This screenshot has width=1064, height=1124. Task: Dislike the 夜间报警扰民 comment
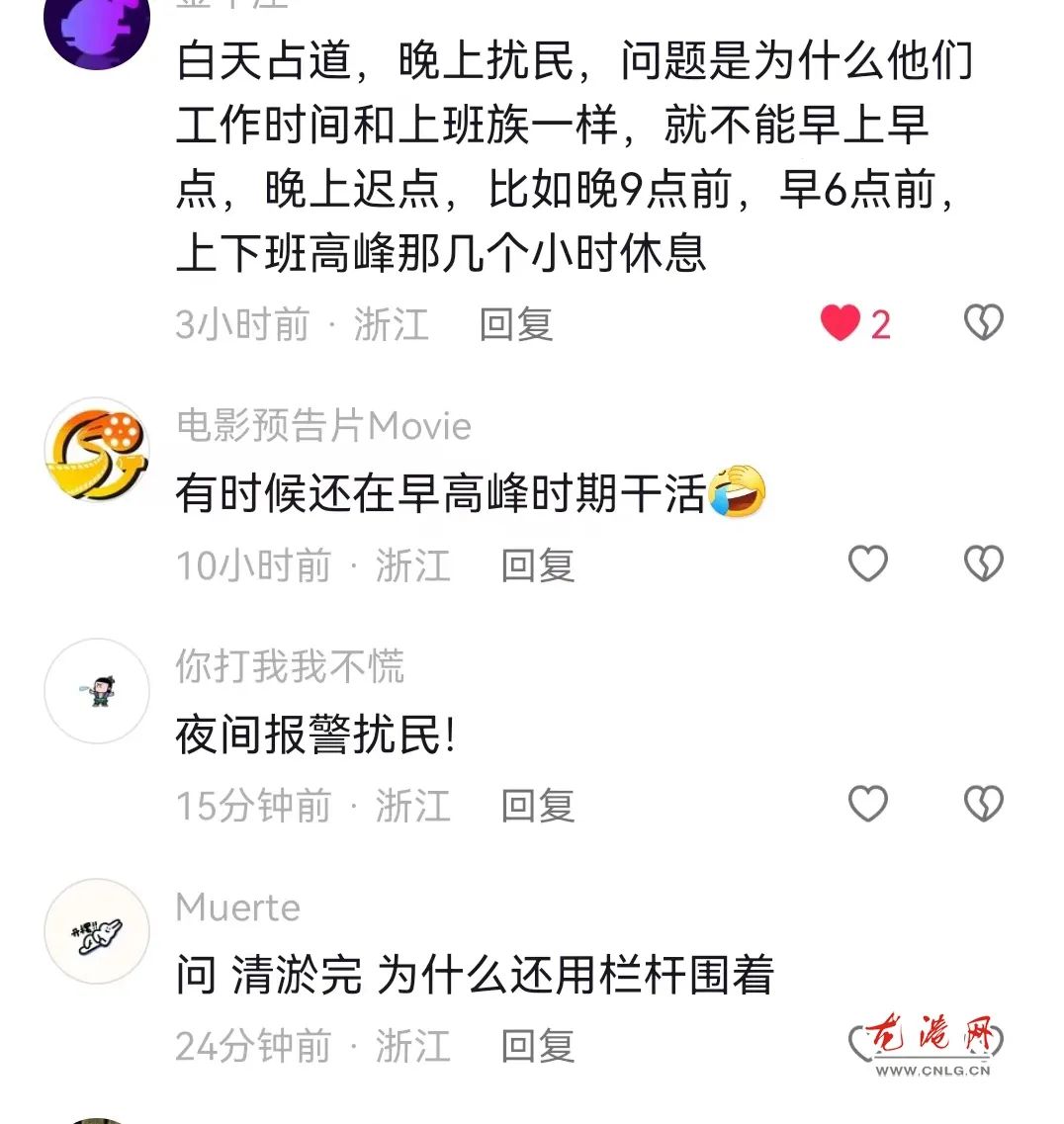click(x=983, y=804)
